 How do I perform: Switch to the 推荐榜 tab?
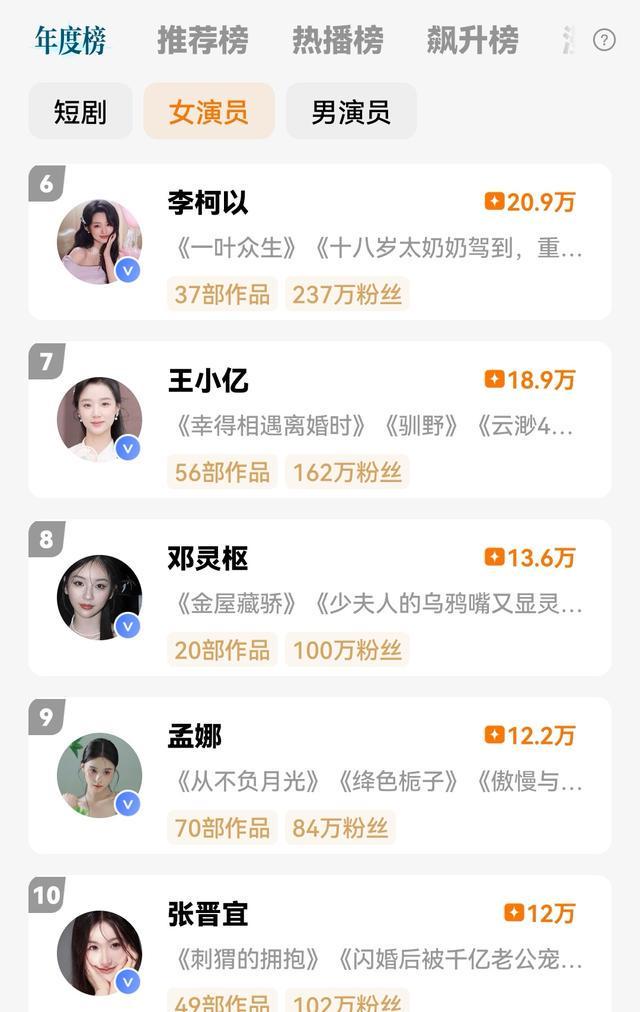tap(202, 41)
